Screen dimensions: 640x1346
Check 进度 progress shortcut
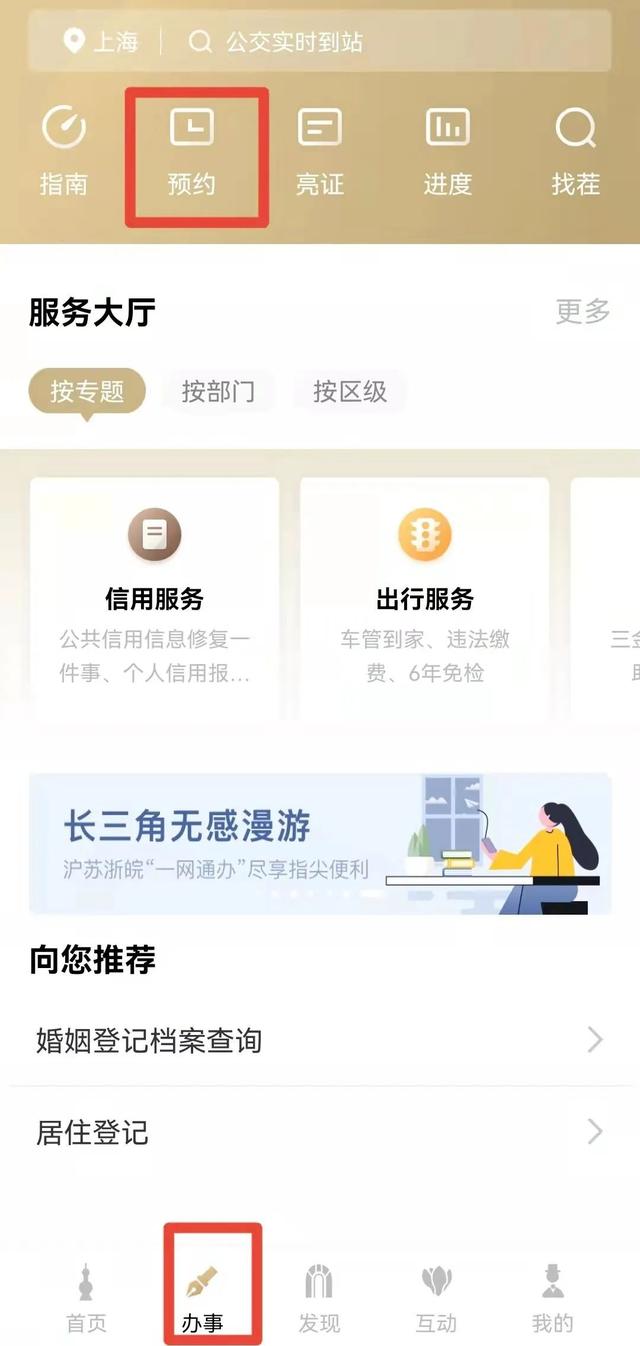coord(447,151)
